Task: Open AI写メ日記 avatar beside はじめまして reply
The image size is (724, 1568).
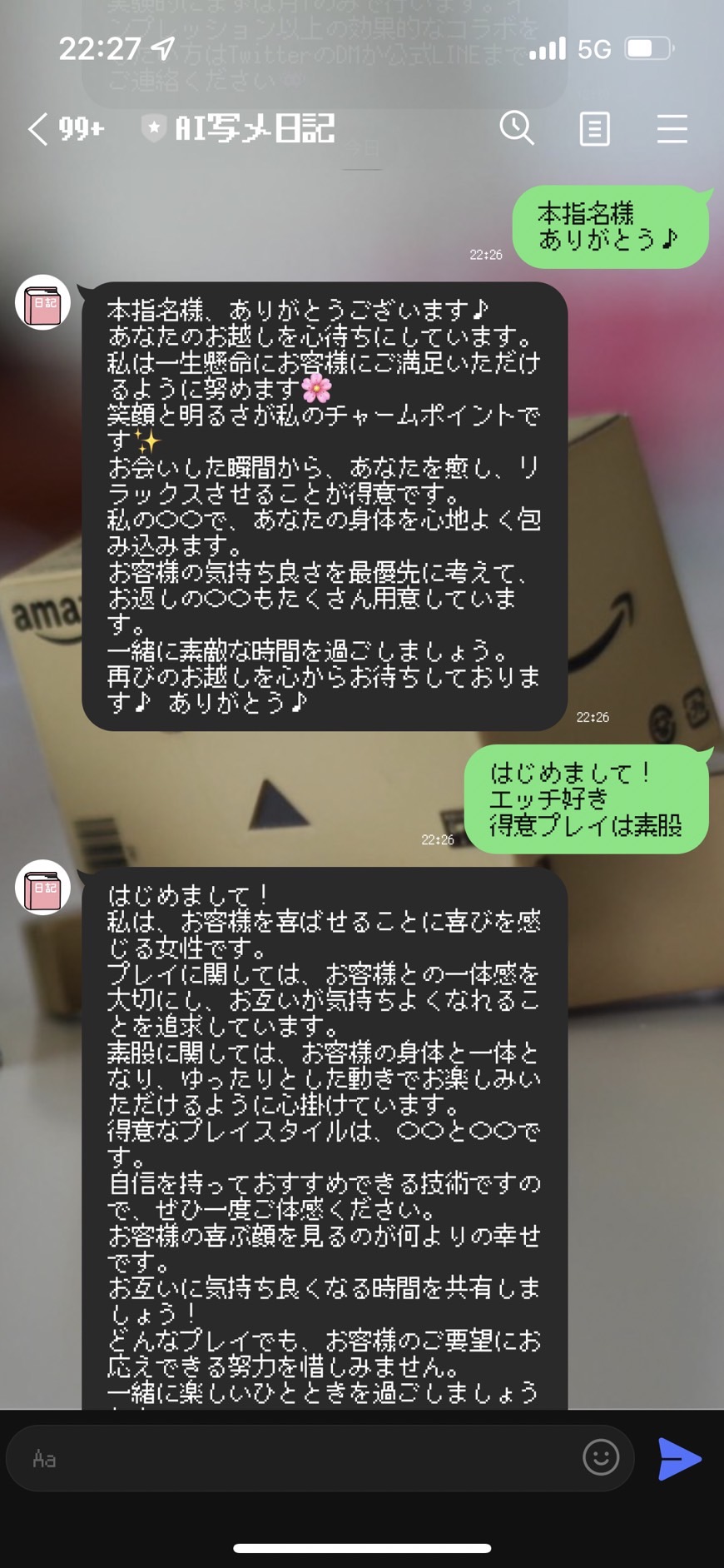Action: click(x=43, y=888)
